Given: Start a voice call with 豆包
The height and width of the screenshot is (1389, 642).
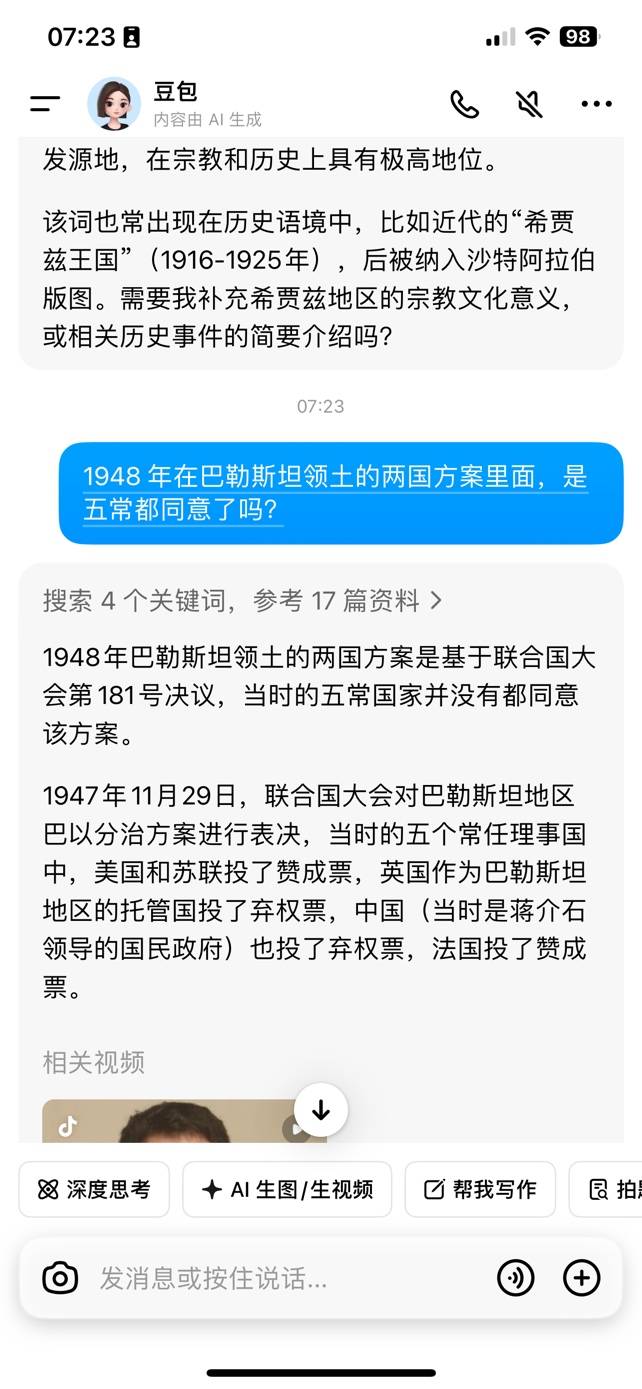Looking at the screenshot, I should coord(464,104).
